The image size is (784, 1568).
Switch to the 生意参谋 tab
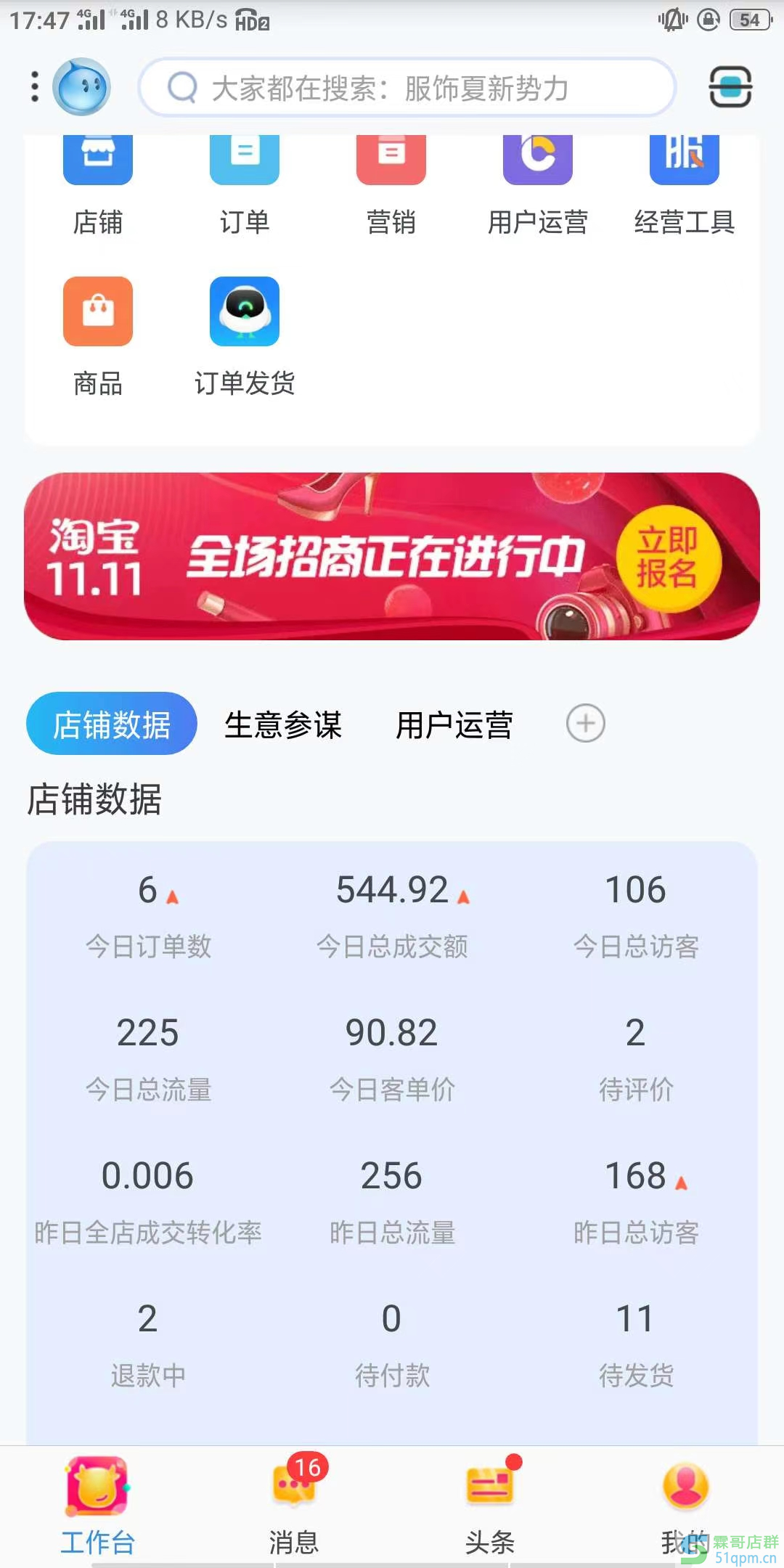[x=283, y=724]
